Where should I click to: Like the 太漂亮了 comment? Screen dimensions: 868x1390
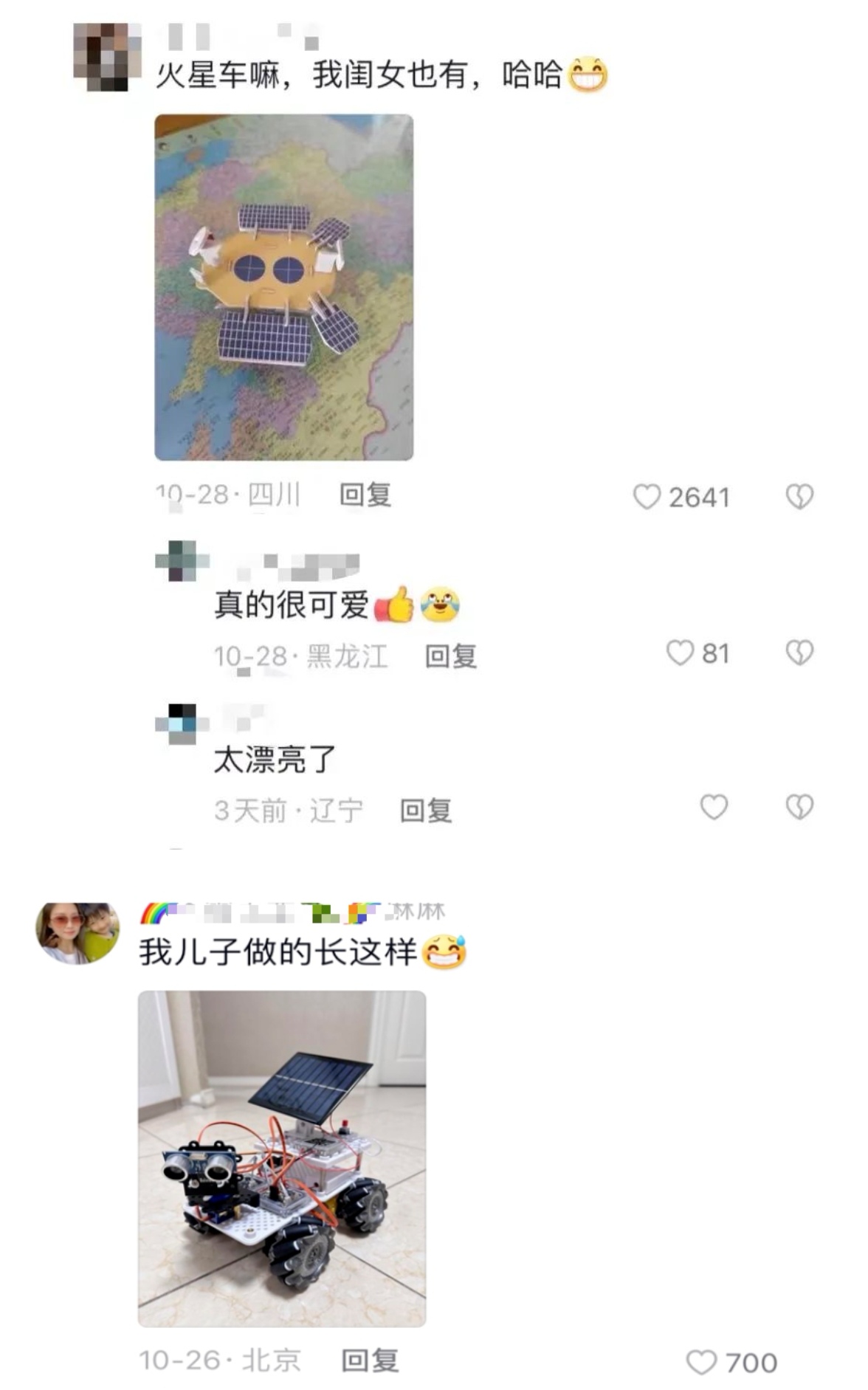coord(714,807)
